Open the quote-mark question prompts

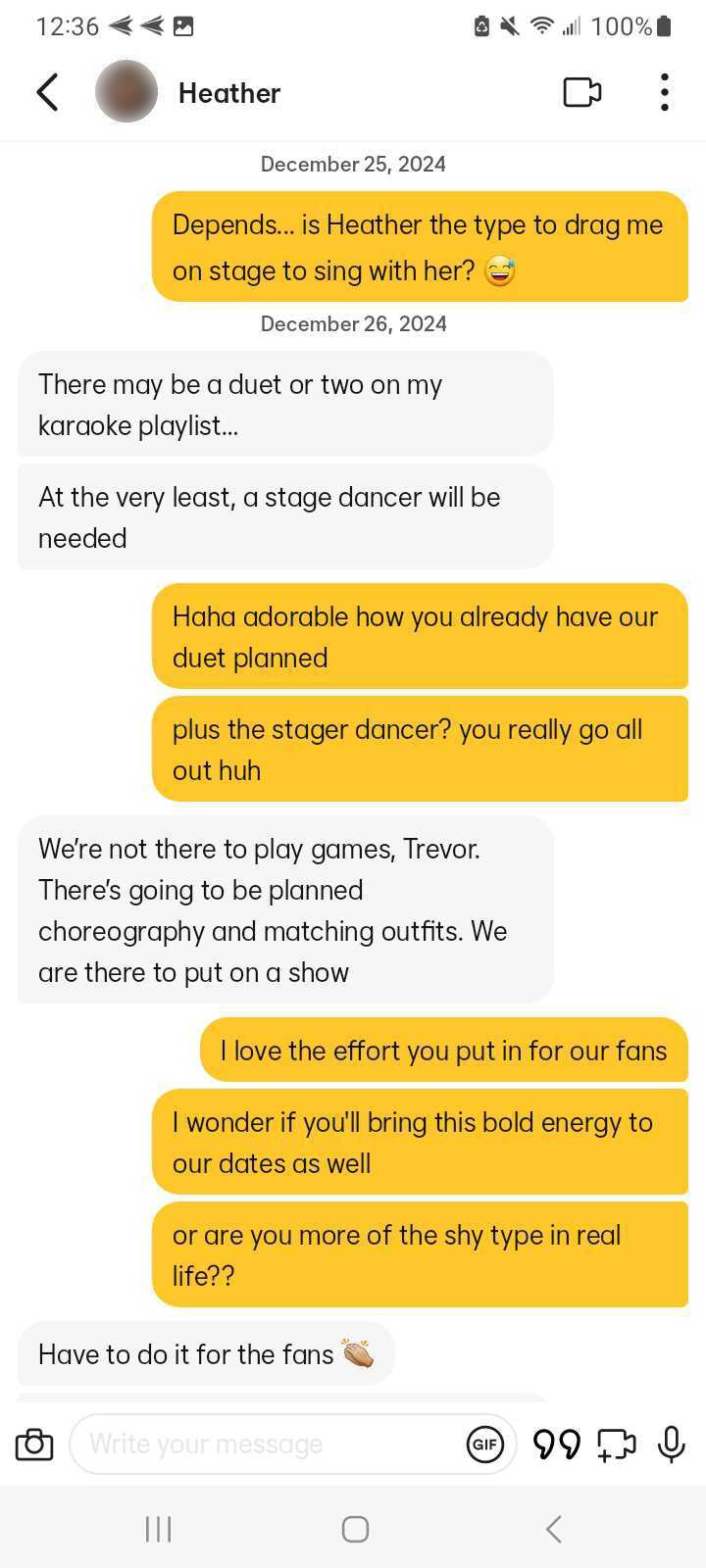click(x=556, y=1445)
